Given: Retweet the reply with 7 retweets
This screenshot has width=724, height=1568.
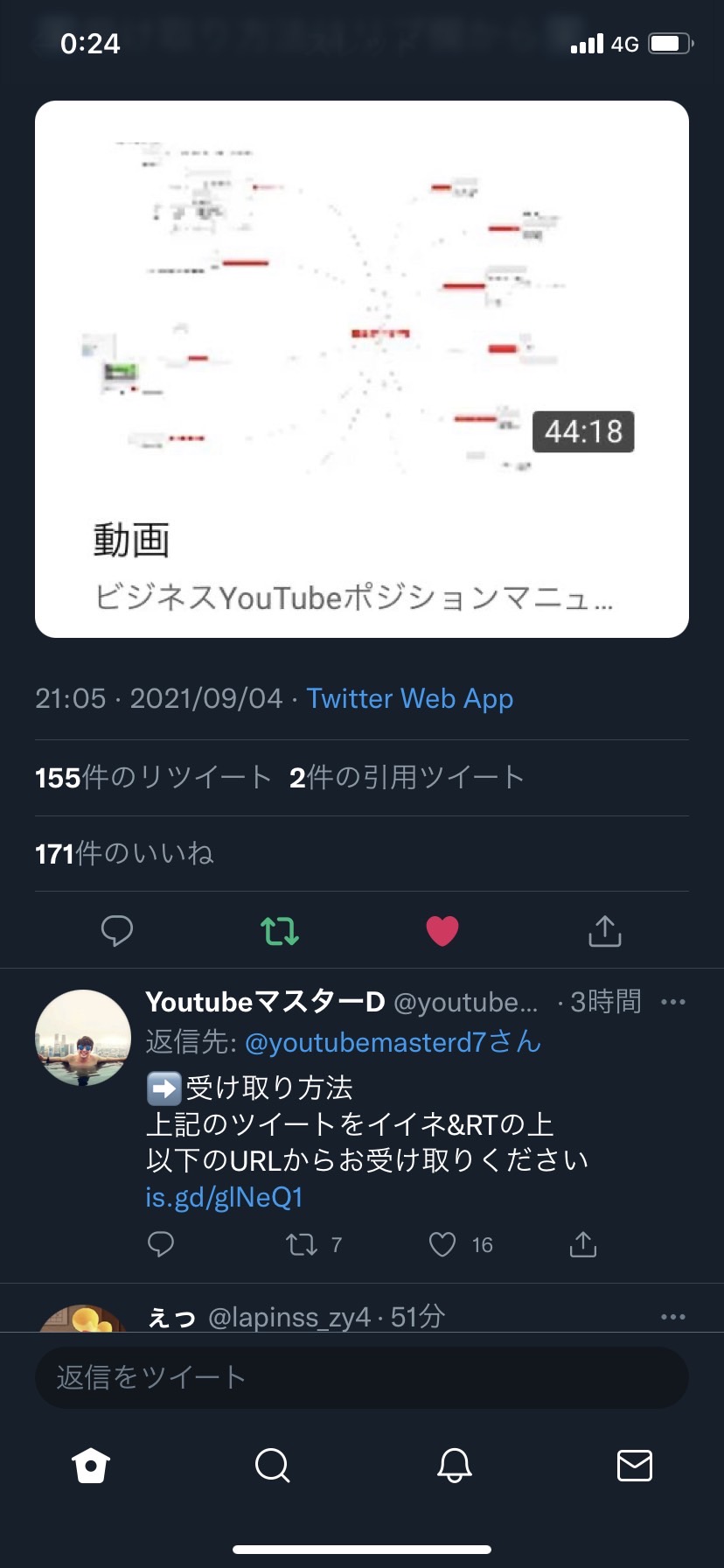Looking at the screenshot, I should pyautogui.click(x=303, y=1244).
